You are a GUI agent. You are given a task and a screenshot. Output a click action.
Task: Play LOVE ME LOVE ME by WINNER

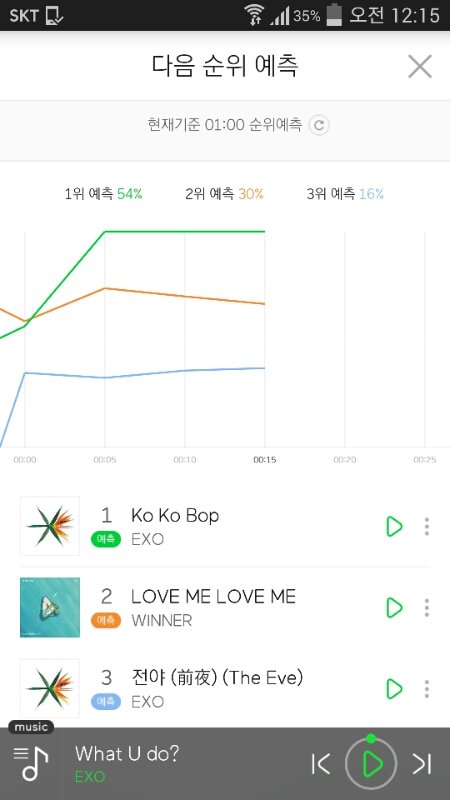[x=394, y=608]
